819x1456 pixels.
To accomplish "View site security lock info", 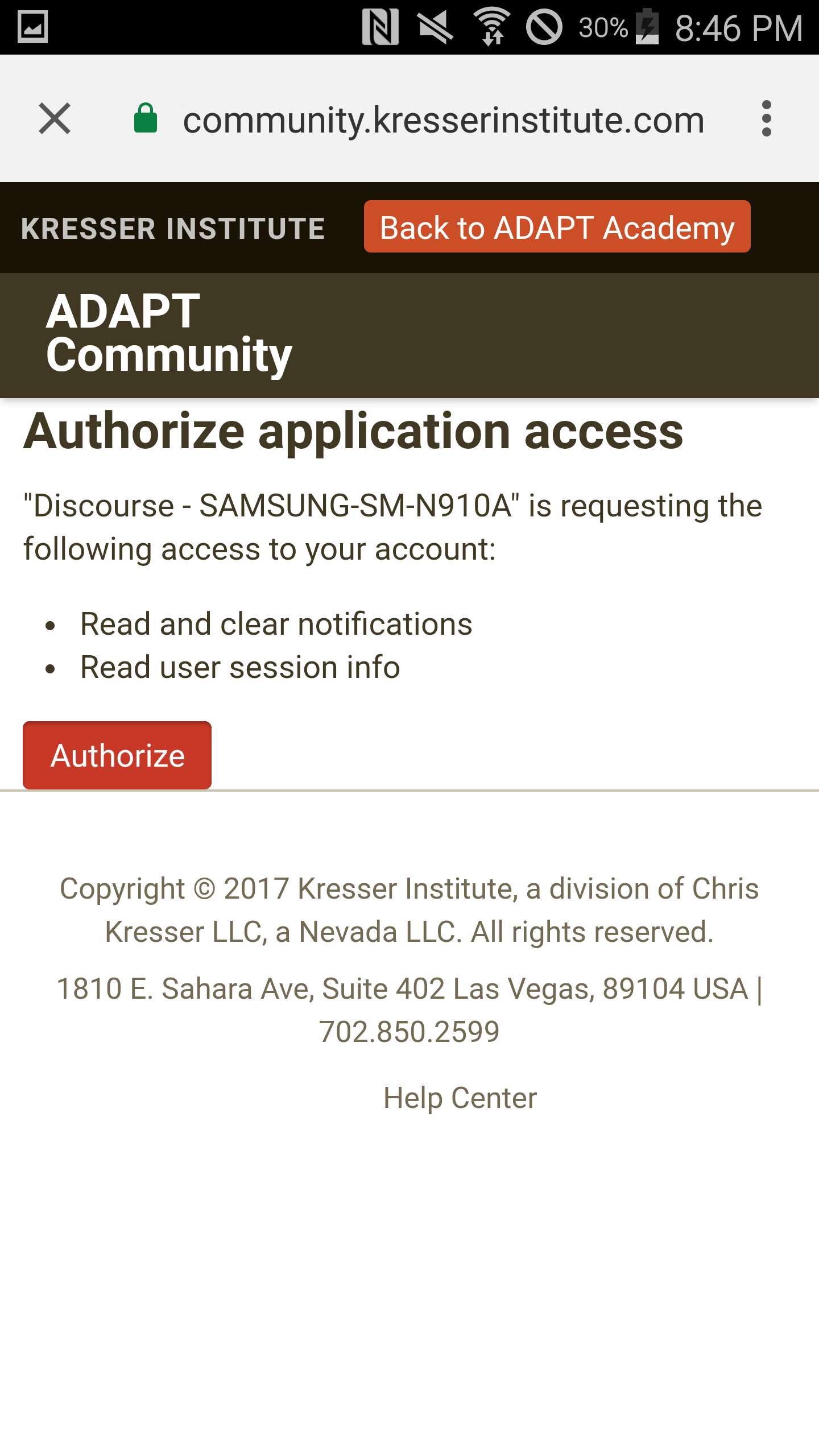I will [x=146, y=118].
